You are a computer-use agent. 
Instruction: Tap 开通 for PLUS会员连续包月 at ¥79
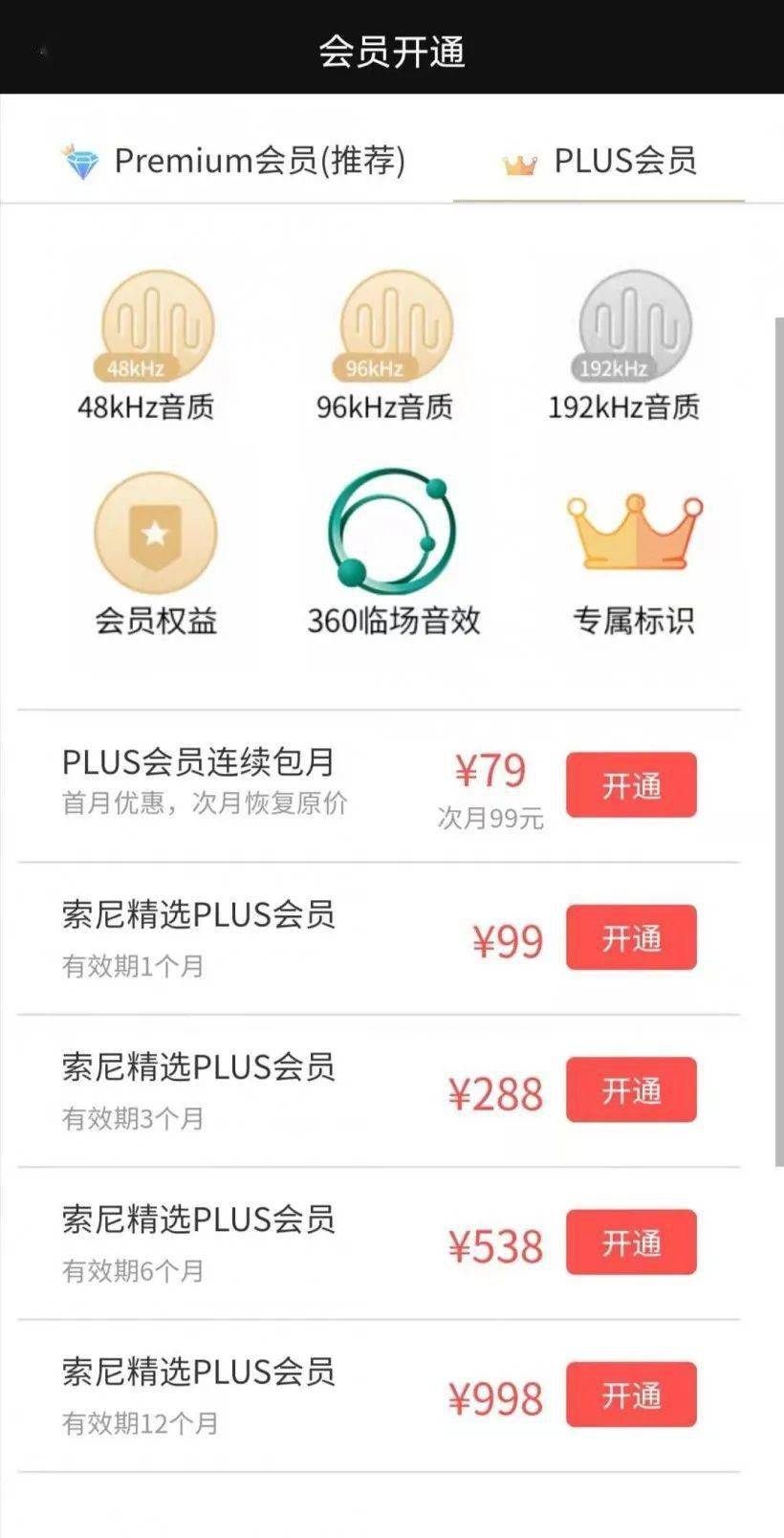point(631,785)
